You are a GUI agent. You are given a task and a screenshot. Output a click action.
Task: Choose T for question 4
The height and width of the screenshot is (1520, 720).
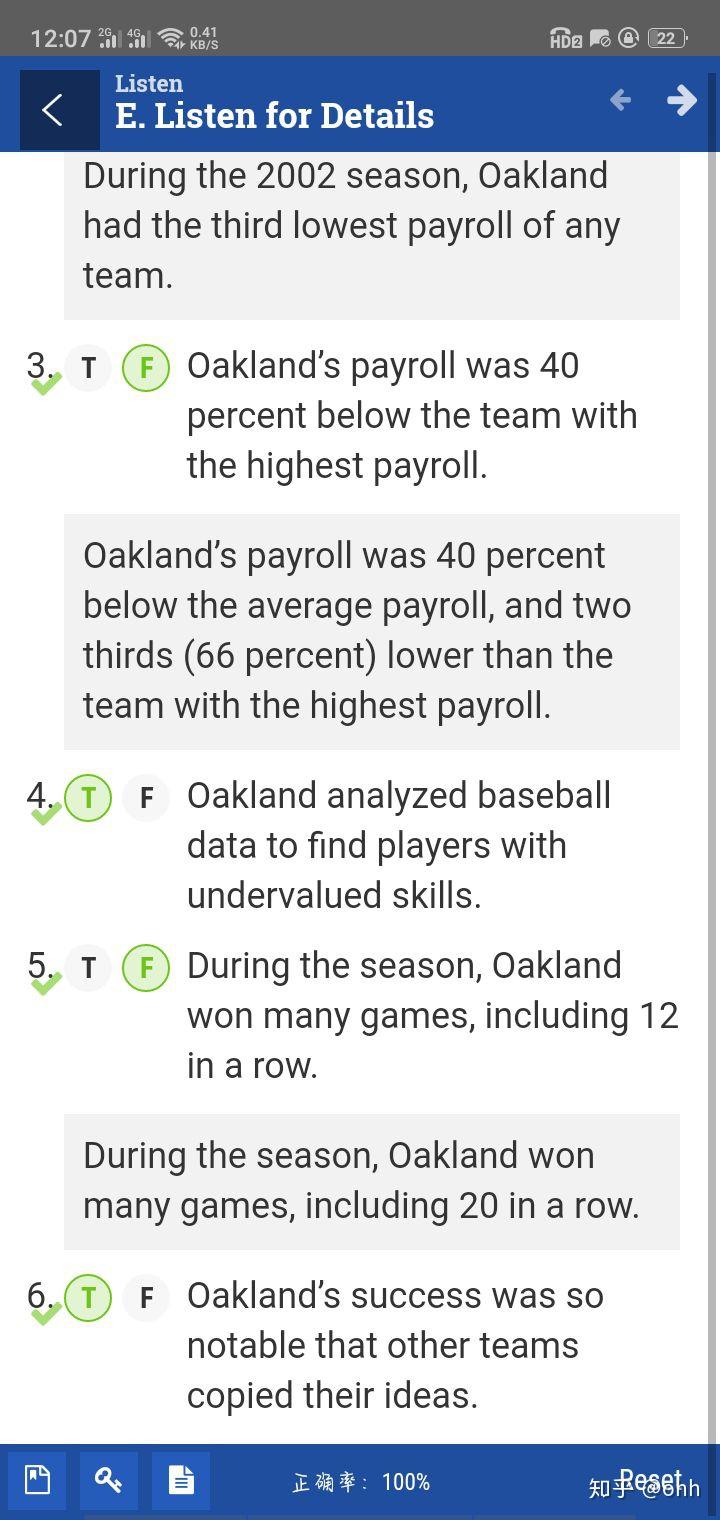88,797
